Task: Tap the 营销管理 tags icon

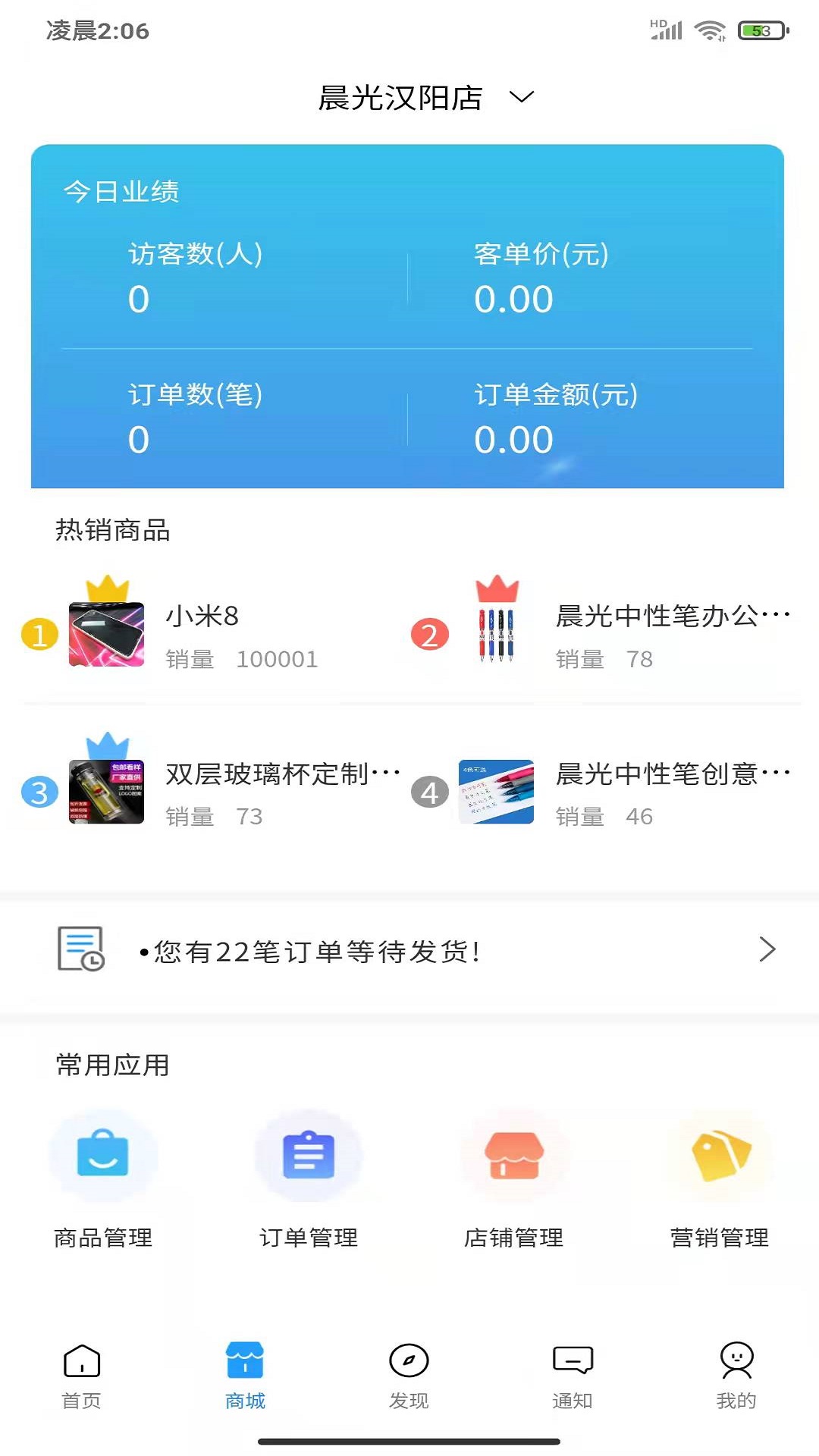Action: point(719,1155)
